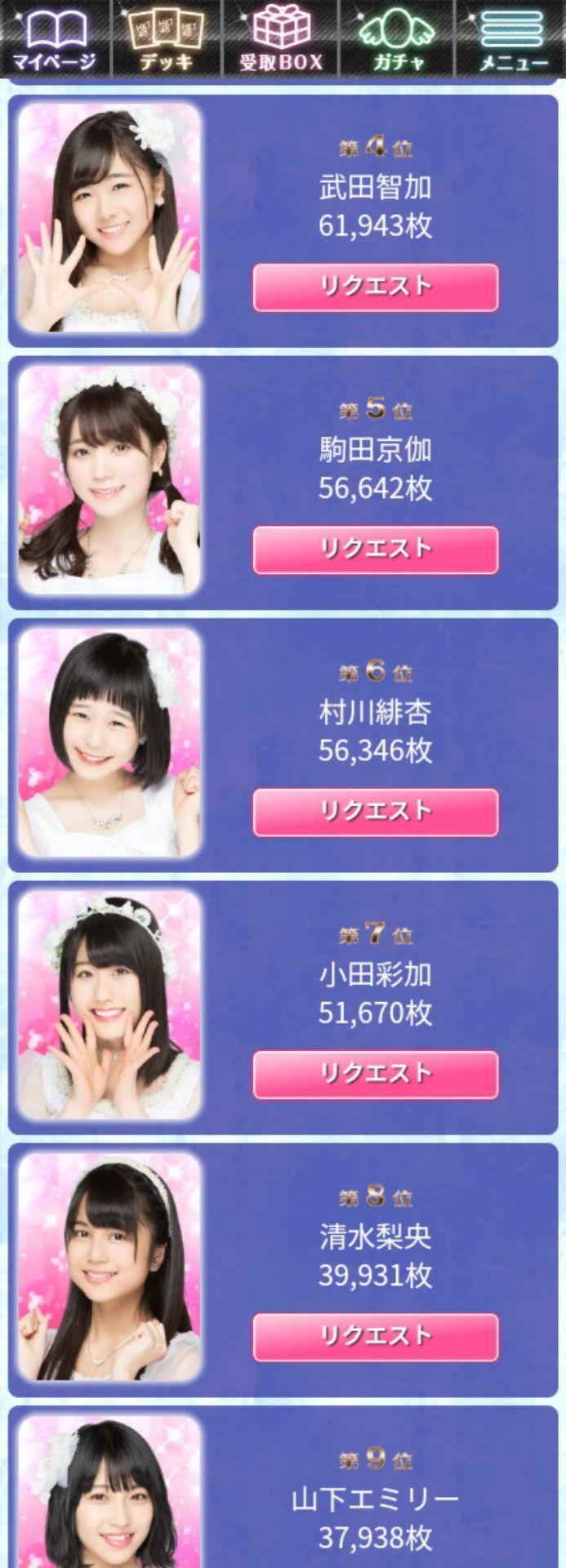Image resolution: width=566 pixels, height=1568 pixels.
Task: Open the メニュー menu
Action: pyautogui.click(x=512, y=38)
